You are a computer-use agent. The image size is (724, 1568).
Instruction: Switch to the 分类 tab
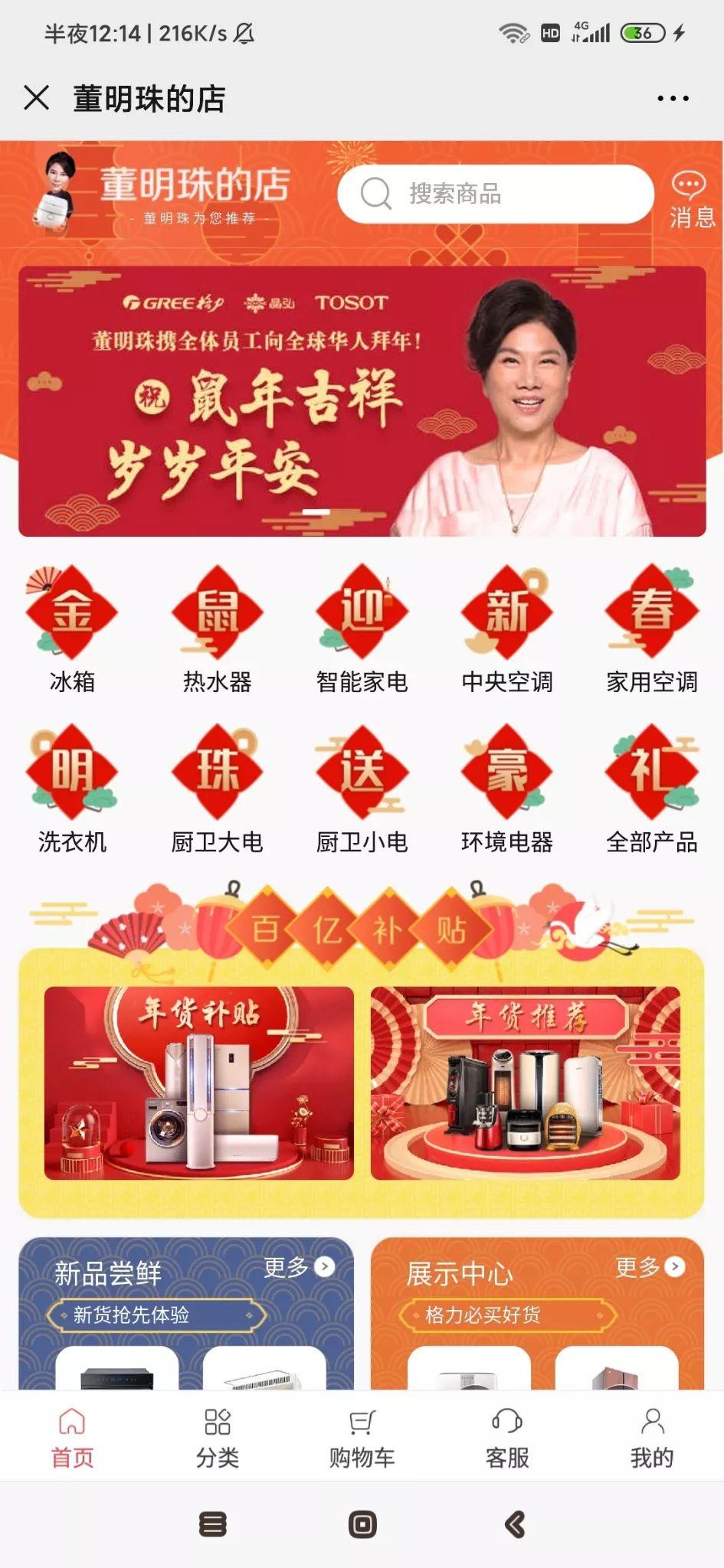click(217, 1437)
